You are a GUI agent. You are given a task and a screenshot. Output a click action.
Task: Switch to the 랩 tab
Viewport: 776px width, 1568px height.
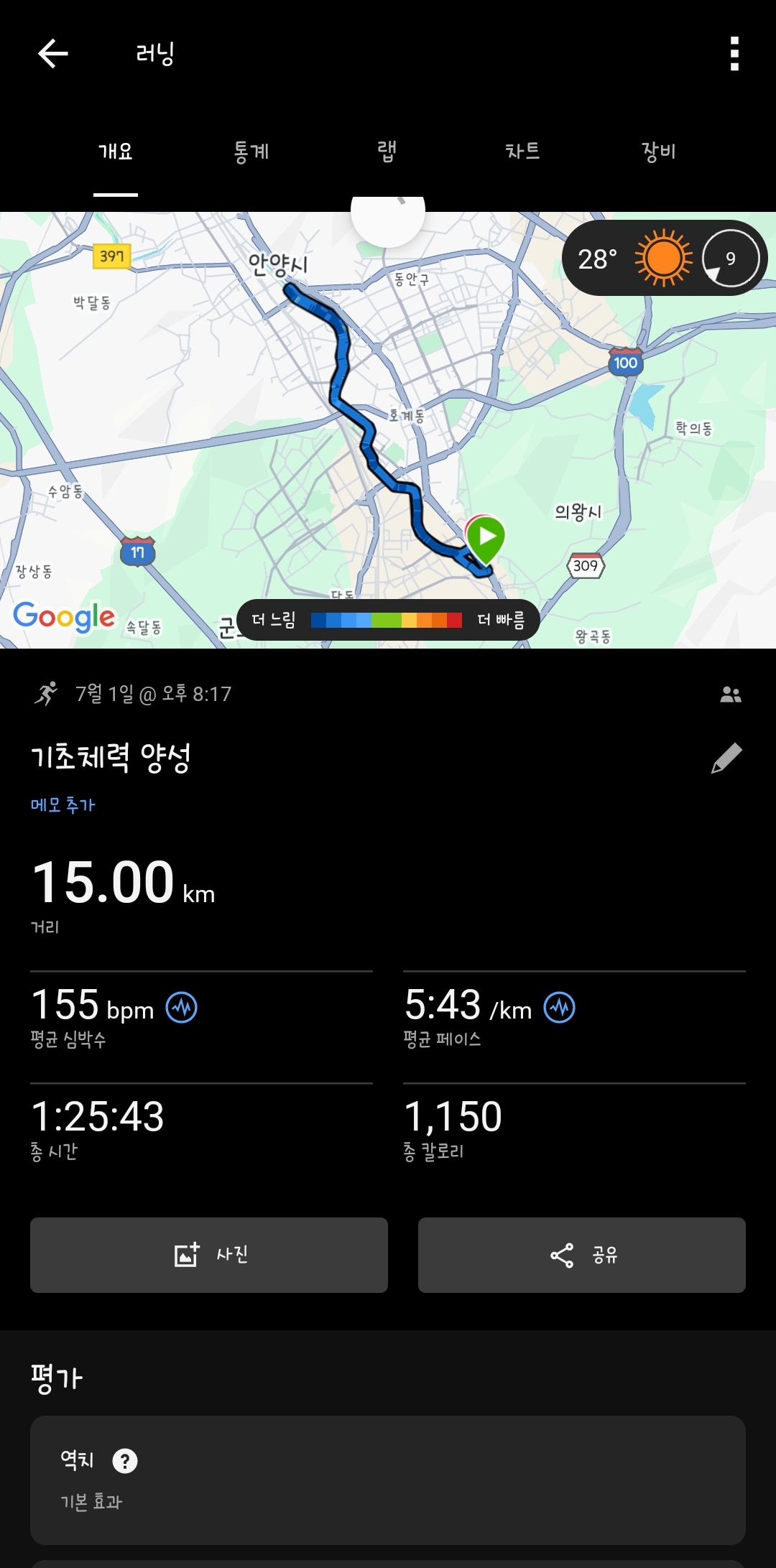tap(387, 152)
